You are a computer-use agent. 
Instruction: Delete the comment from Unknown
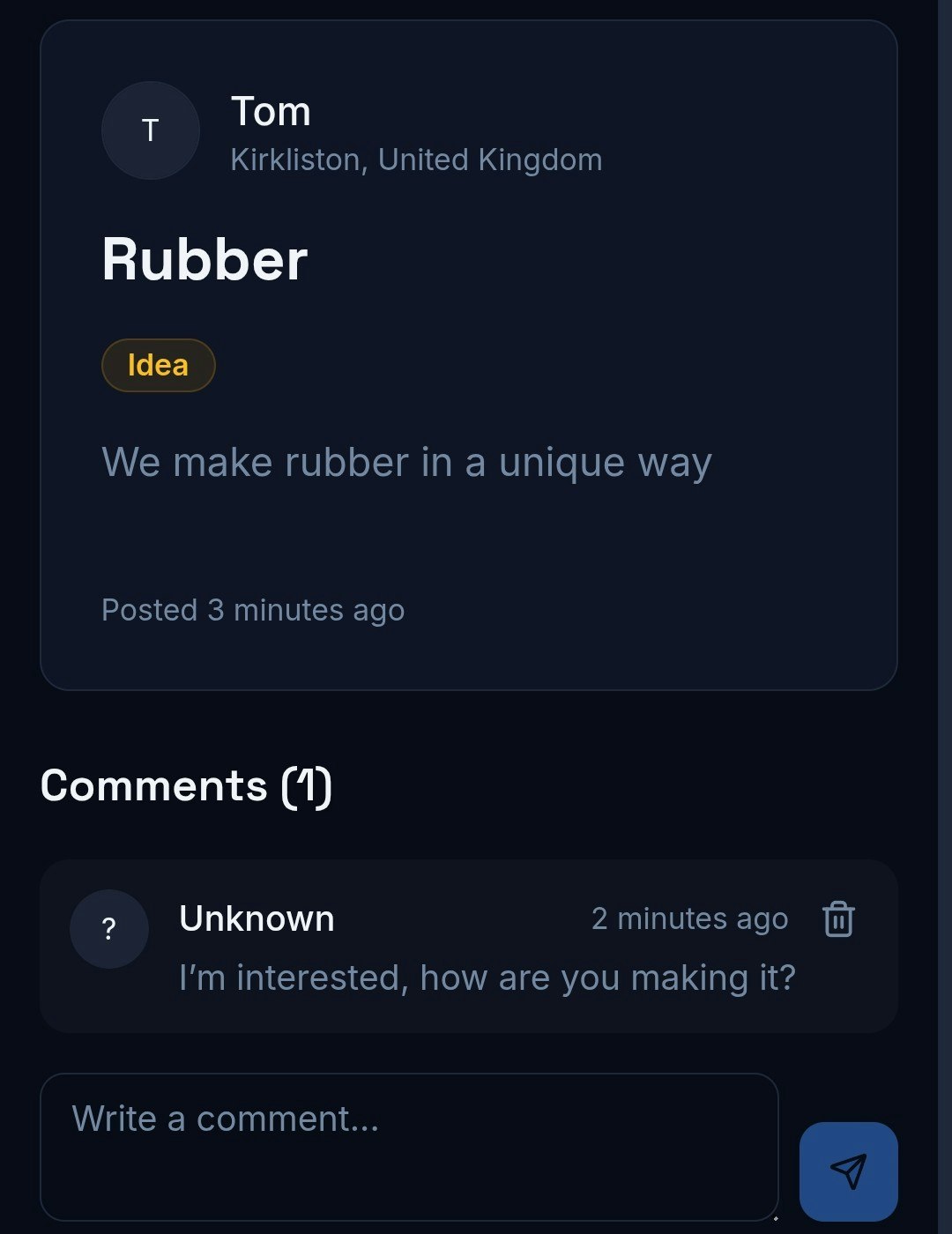(x=837, y=918)
